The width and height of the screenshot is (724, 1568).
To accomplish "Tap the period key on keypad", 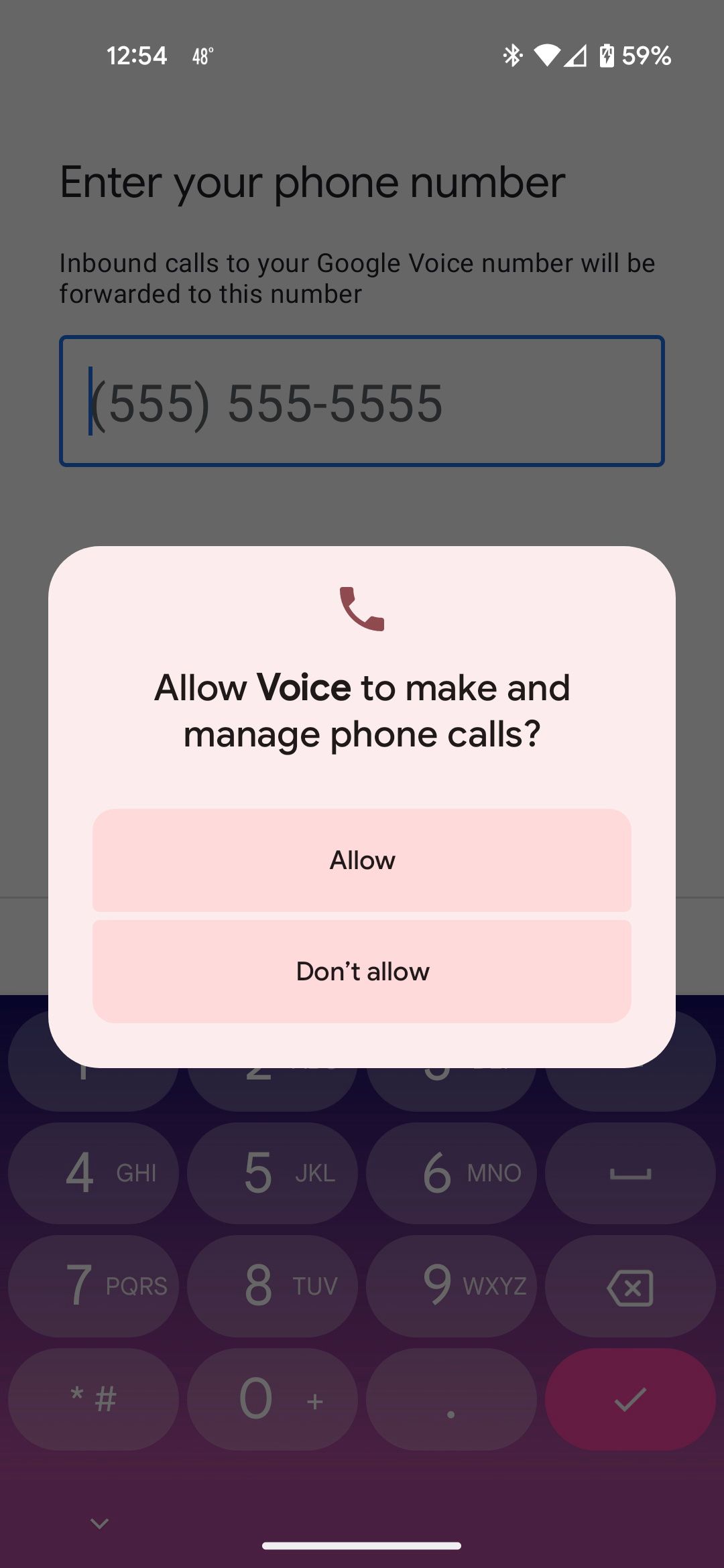I will [x=451, y=1399].
